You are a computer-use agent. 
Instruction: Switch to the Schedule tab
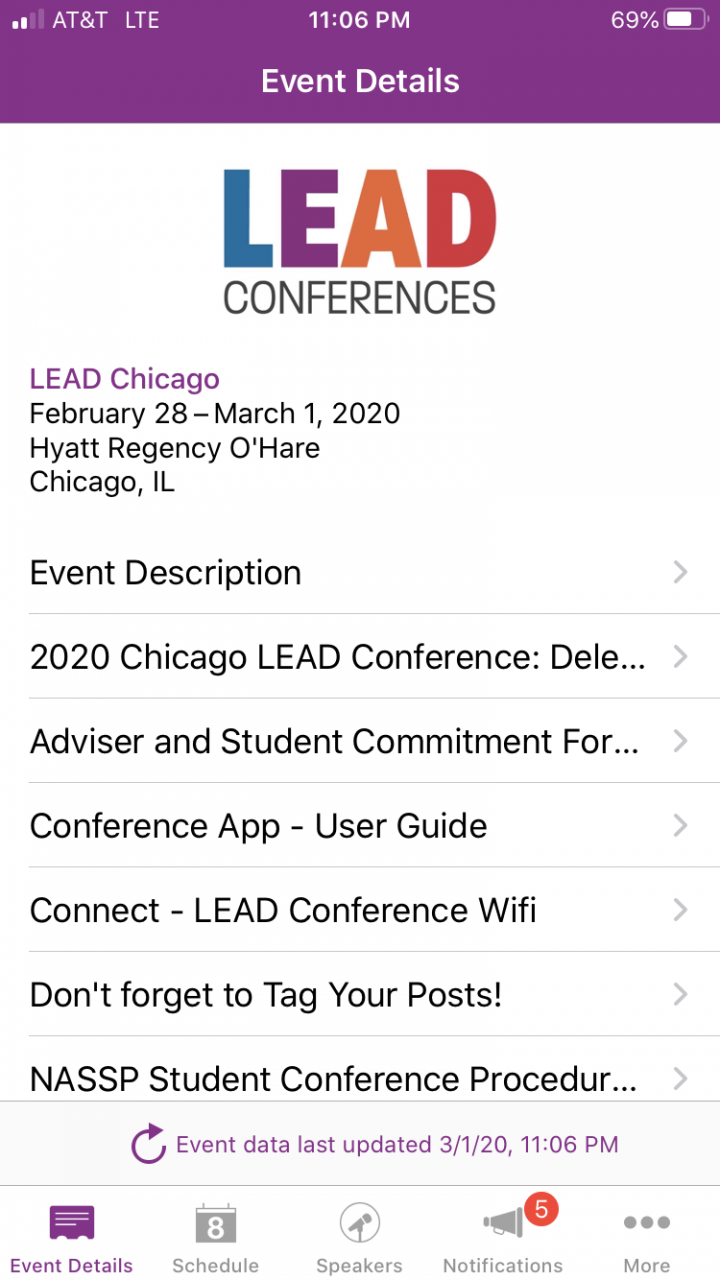point(215,1239)
